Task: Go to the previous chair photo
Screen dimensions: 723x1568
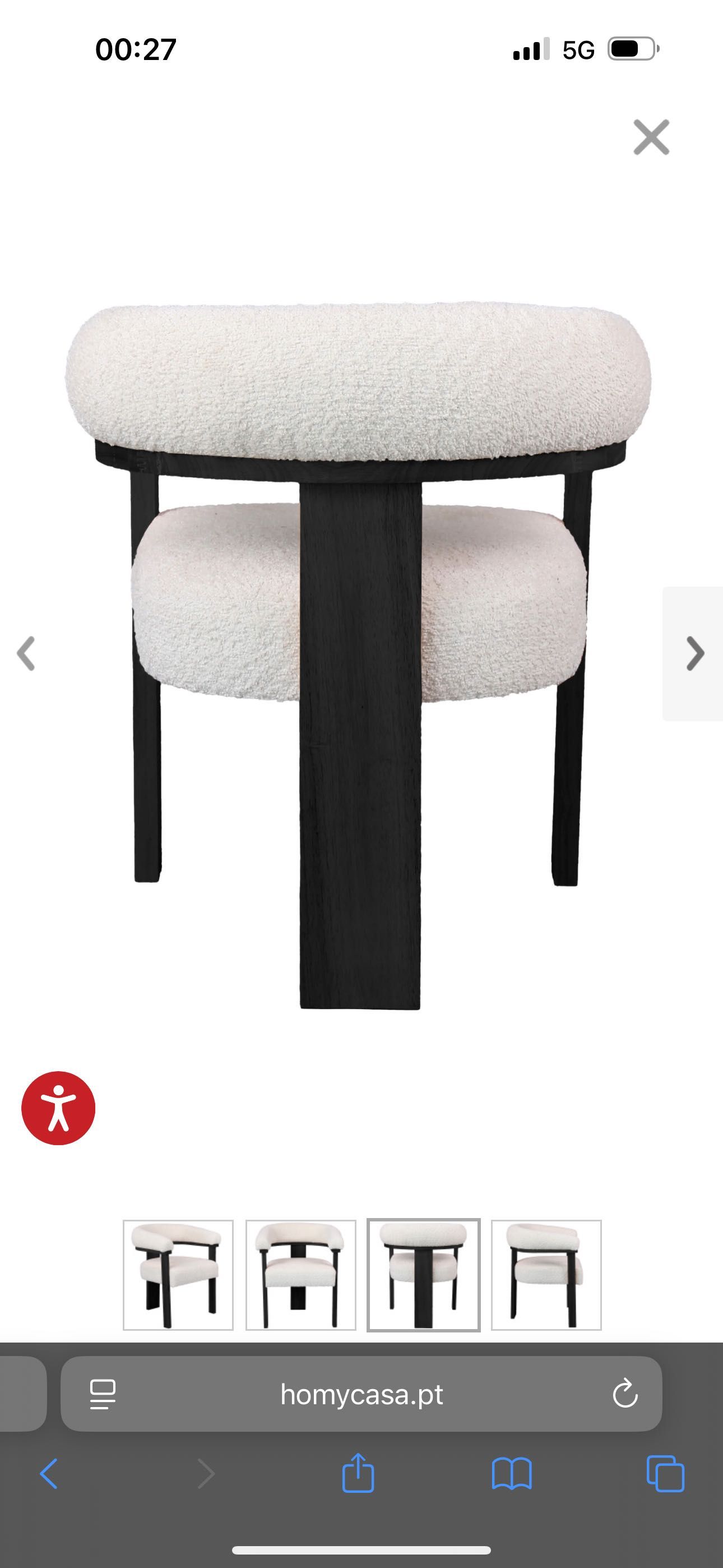Action: tap(26, 653)
